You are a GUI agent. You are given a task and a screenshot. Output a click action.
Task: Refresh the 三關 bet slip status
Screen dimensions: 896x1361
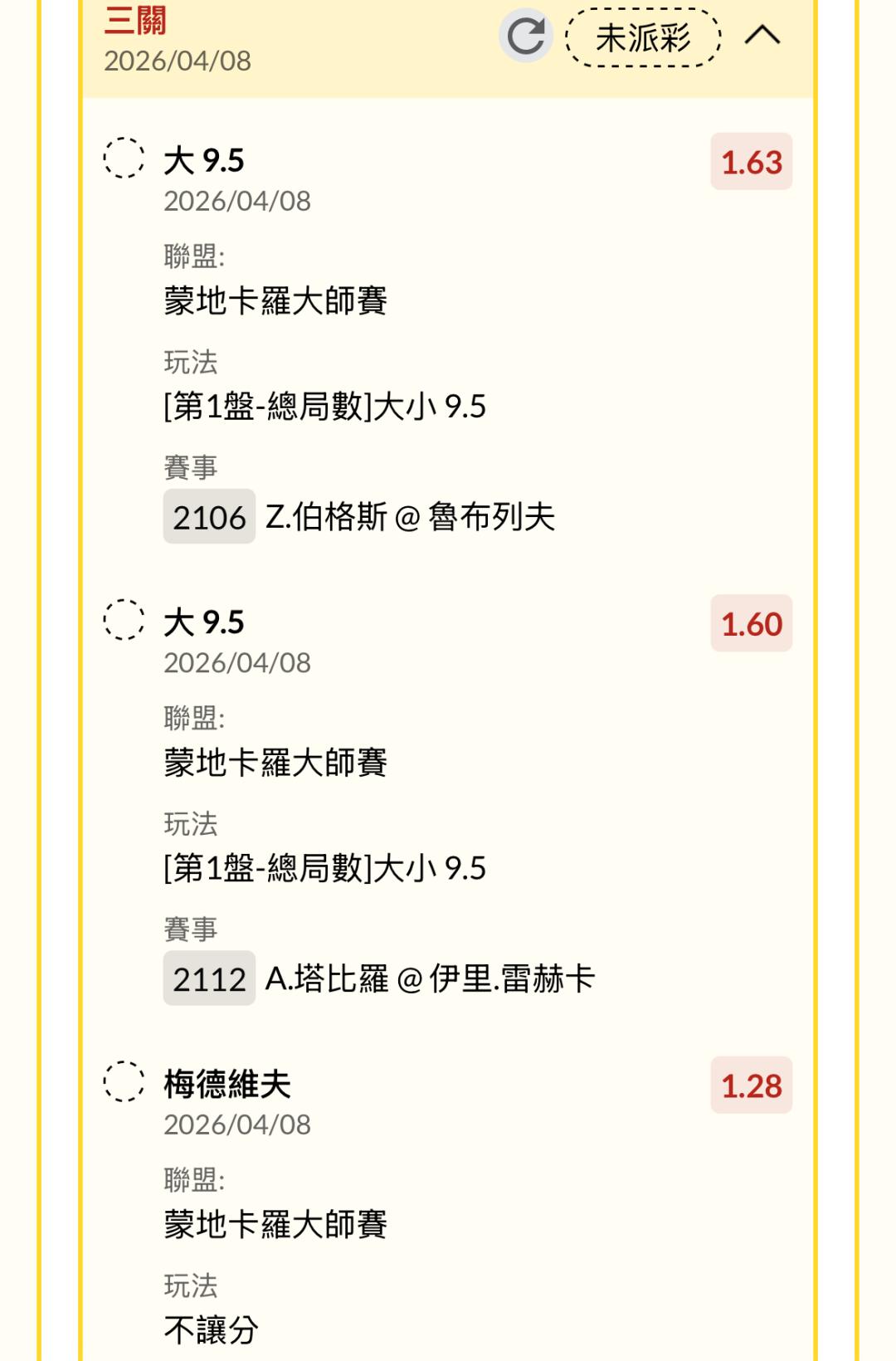[x=526, y=36]
